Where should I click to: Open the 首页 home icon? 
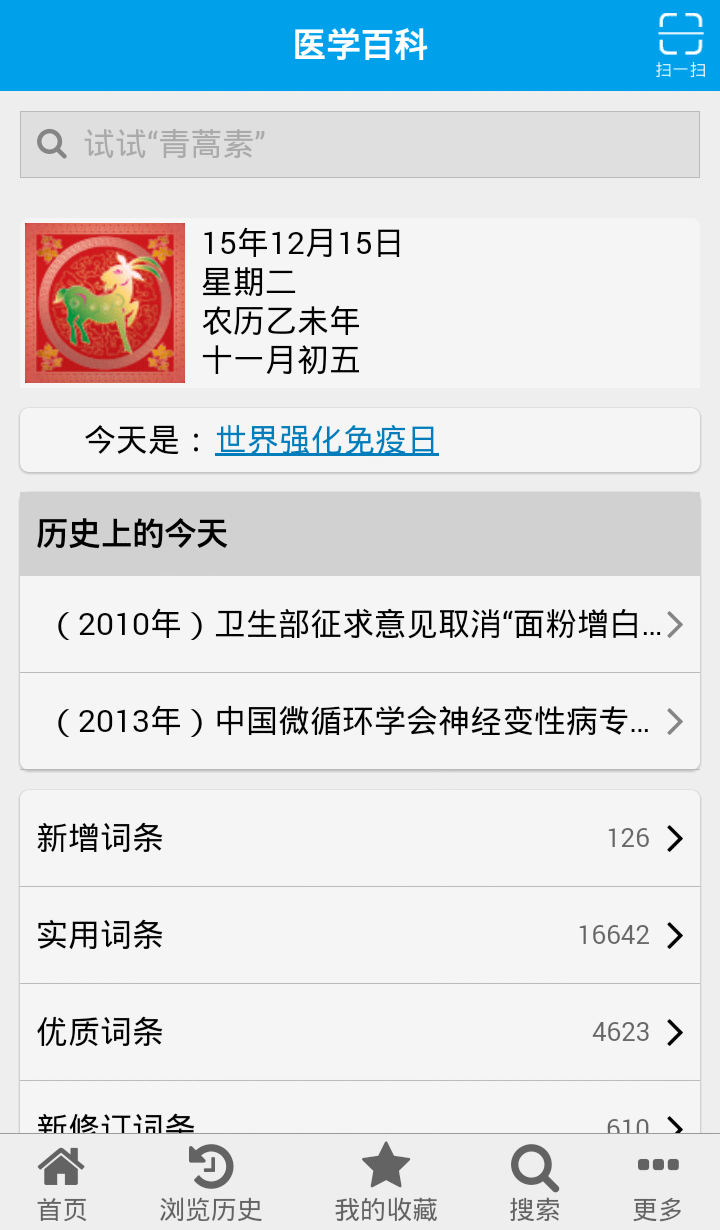click(x=62, y=1180)
